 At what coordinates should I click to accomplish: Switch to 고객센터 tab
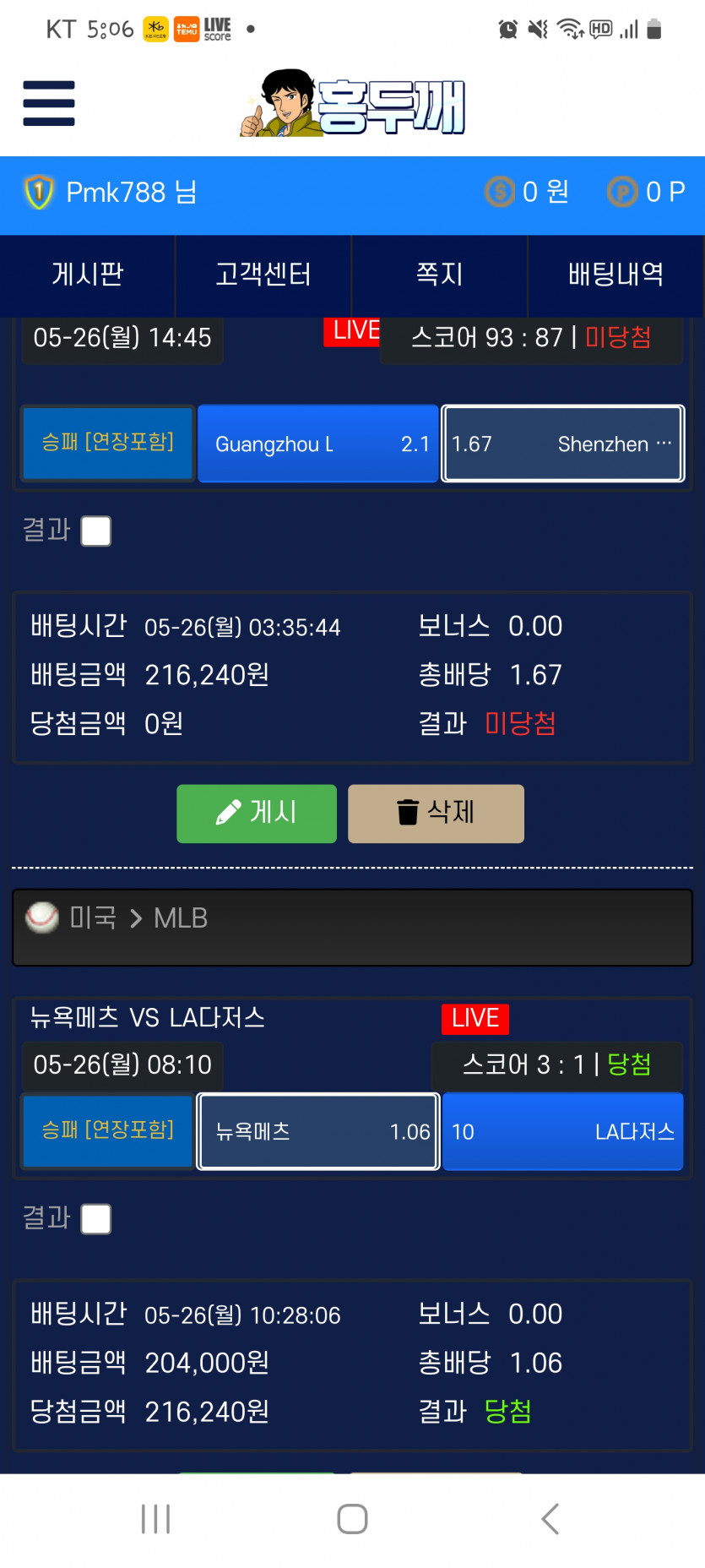tap(263, 275)
